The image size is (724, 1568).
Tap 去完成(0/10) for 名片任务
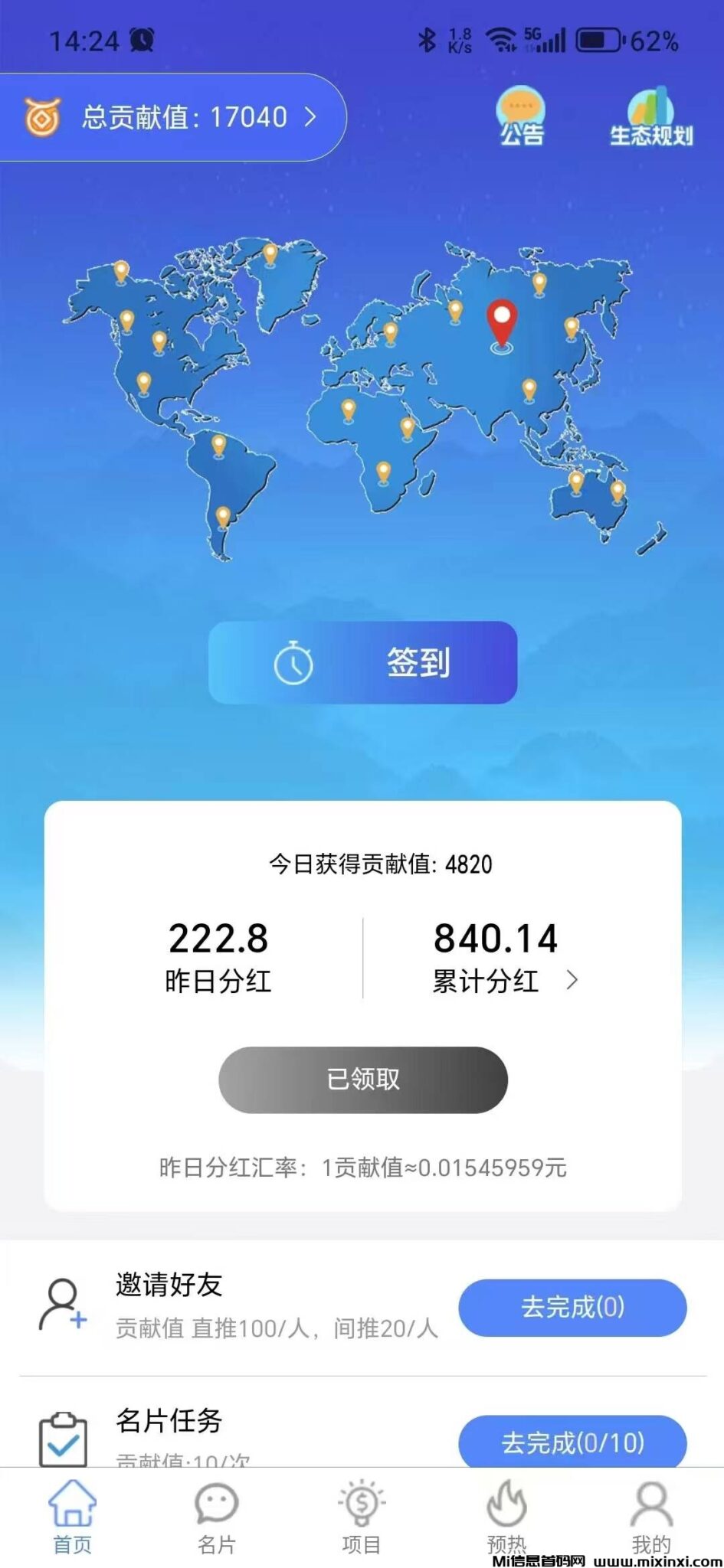572,1442
